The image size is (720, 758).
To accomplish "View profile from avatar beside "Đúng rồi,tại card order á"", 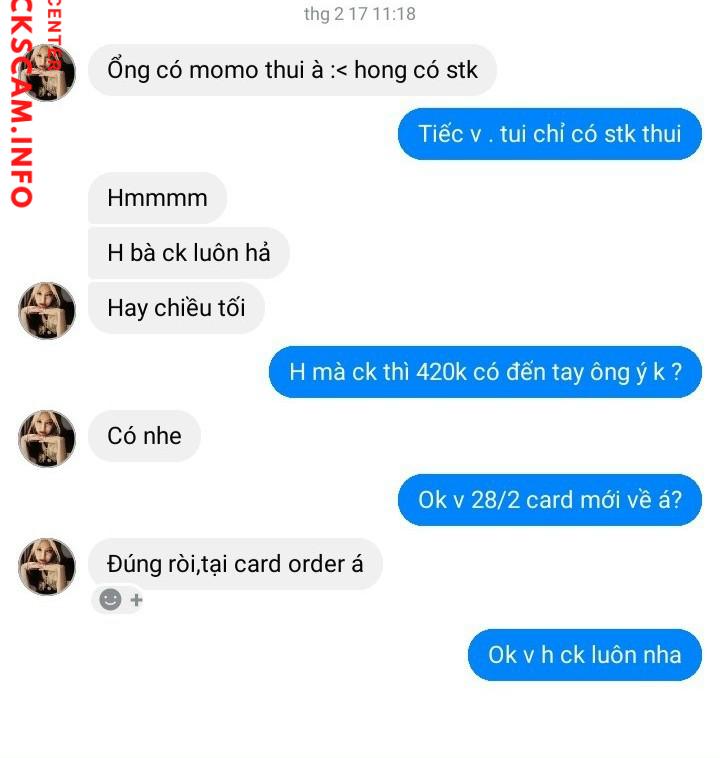I will (x=47, y=566).
